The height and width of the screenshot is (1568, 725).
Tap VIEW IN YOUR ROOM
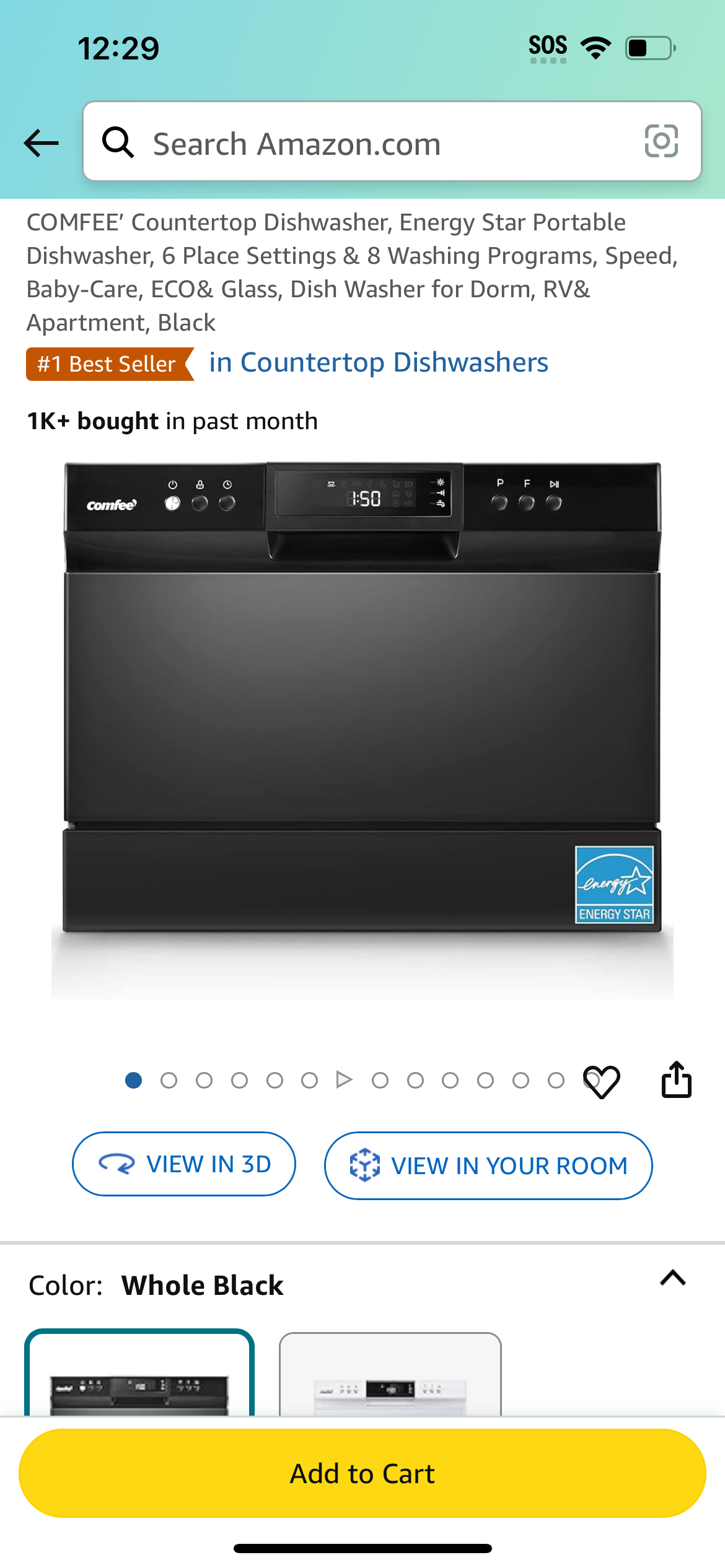[x=488, y=1166]
